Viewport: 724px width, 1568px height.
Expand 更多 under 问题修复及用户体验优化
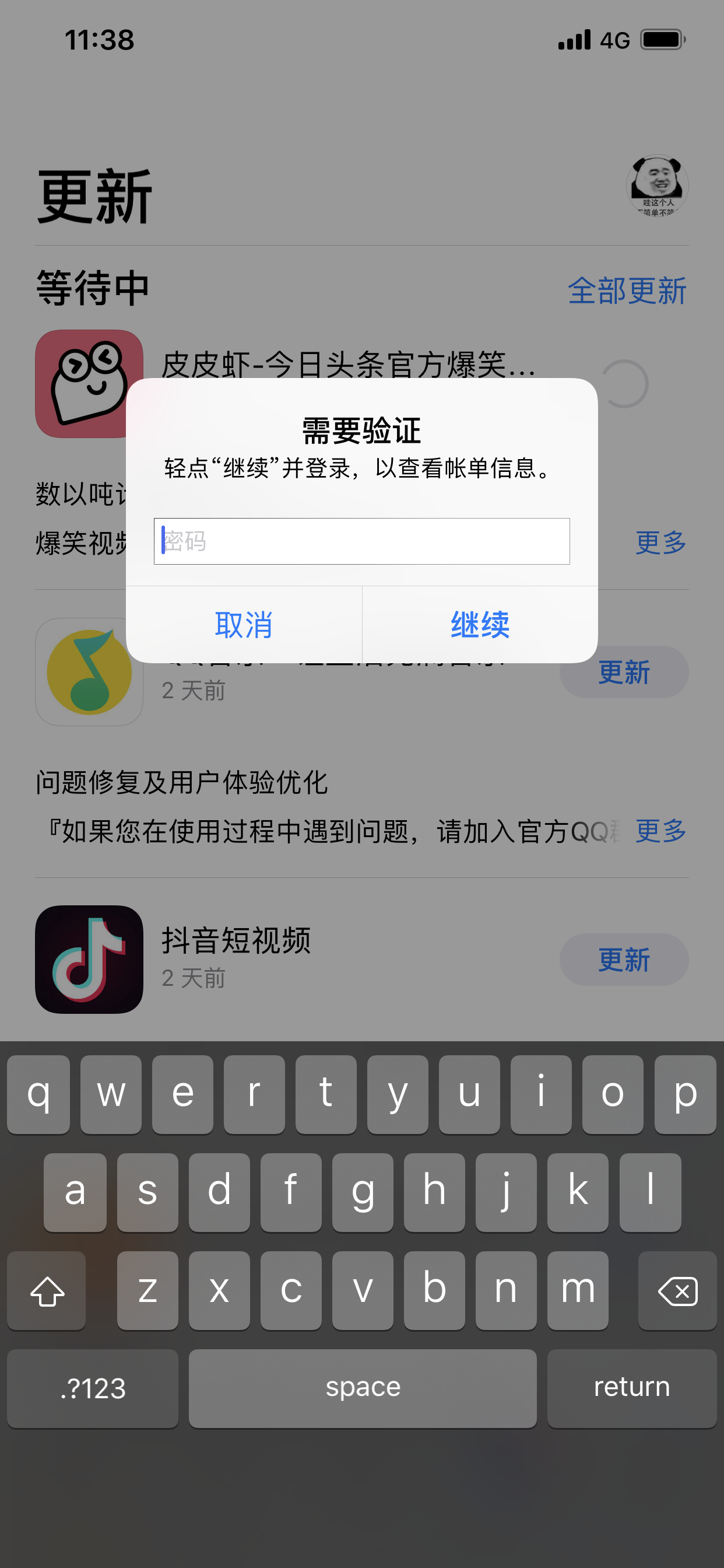click(x=660, y=831)
